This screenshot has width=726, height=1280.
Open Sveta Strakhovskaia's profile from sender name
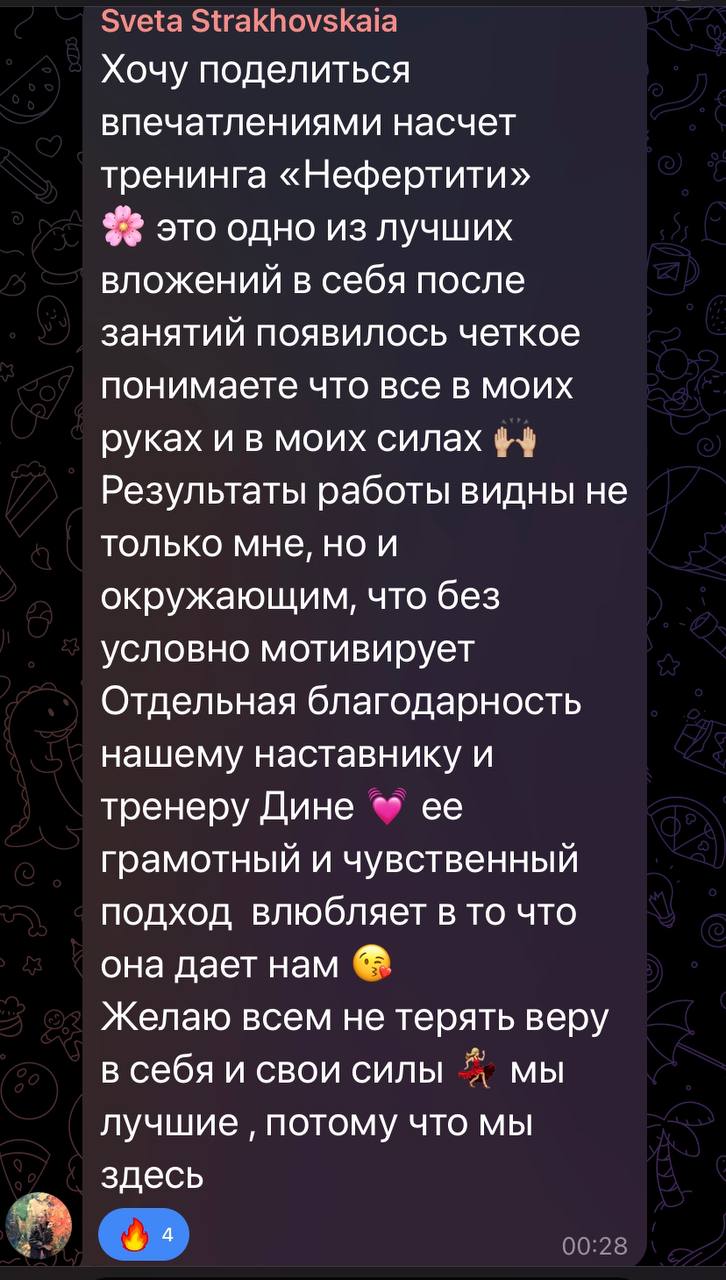click(249, 20)
